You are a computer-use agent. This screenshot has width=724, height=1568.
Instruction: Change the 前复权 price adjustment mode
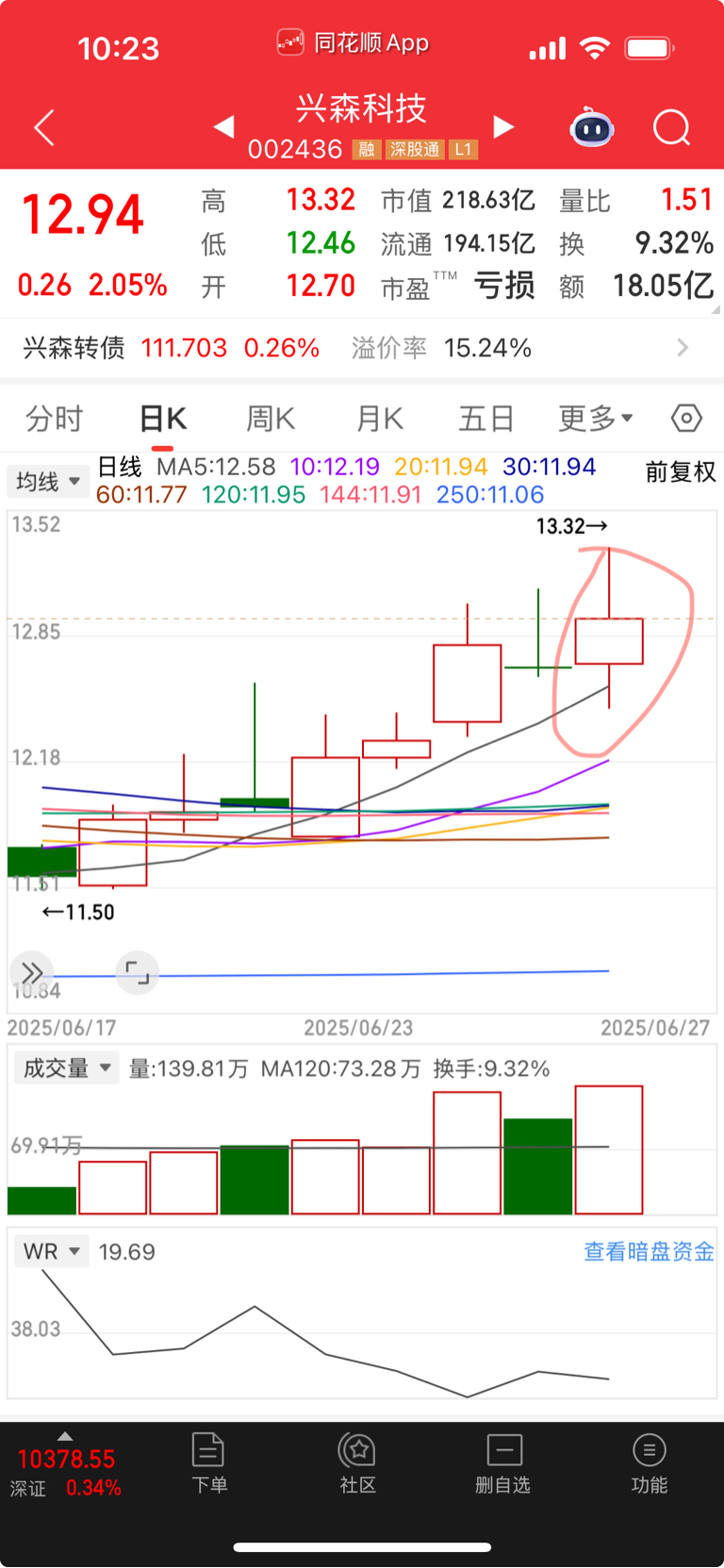point(681,471)
